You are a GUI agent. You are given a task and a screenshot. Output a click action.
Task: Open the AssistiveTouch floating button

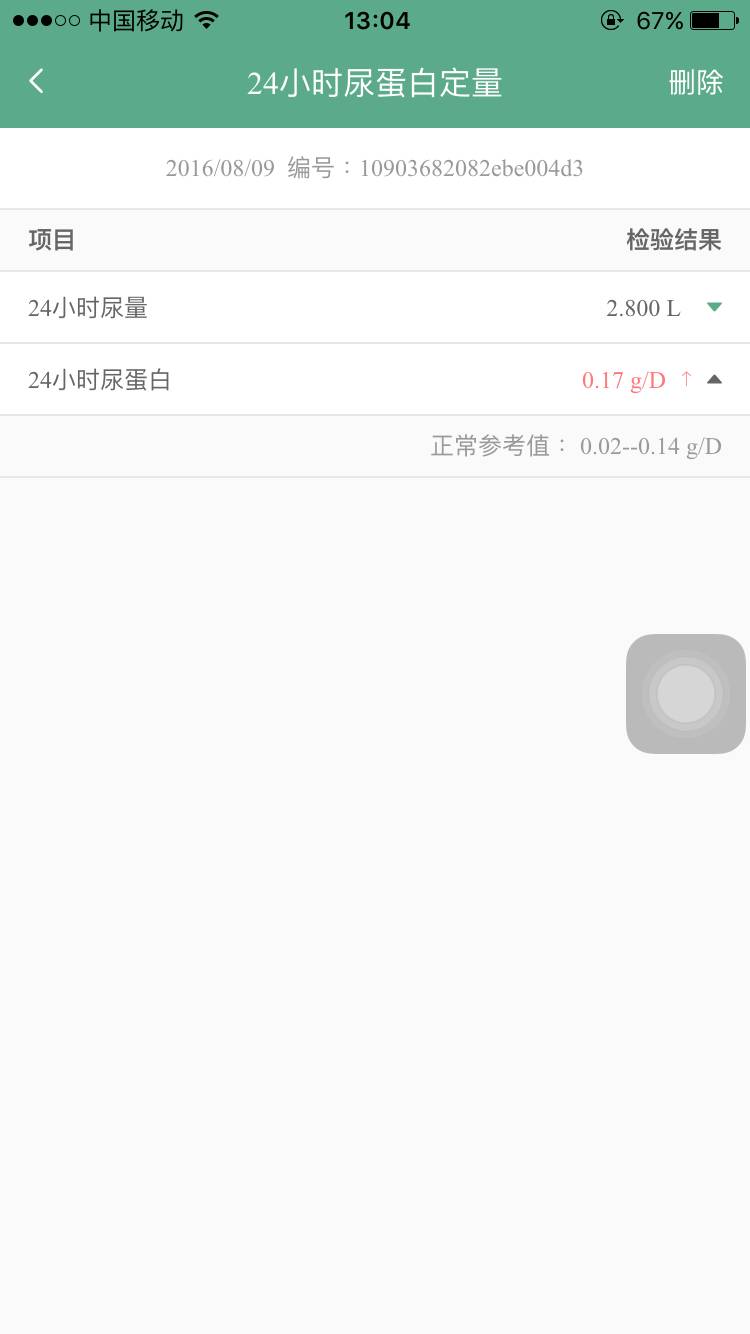pos(686,694)
